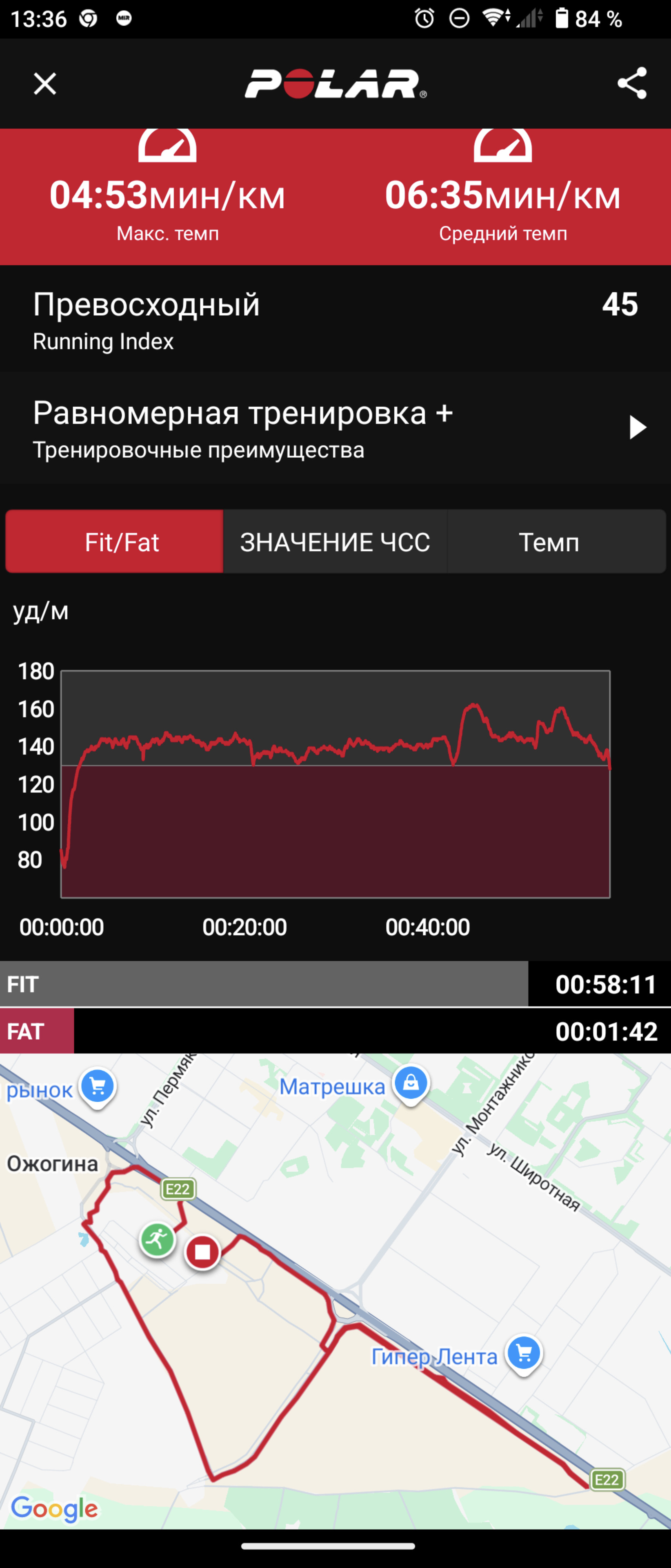Share this workout
671x1568 pixels.
pos(631,83)
